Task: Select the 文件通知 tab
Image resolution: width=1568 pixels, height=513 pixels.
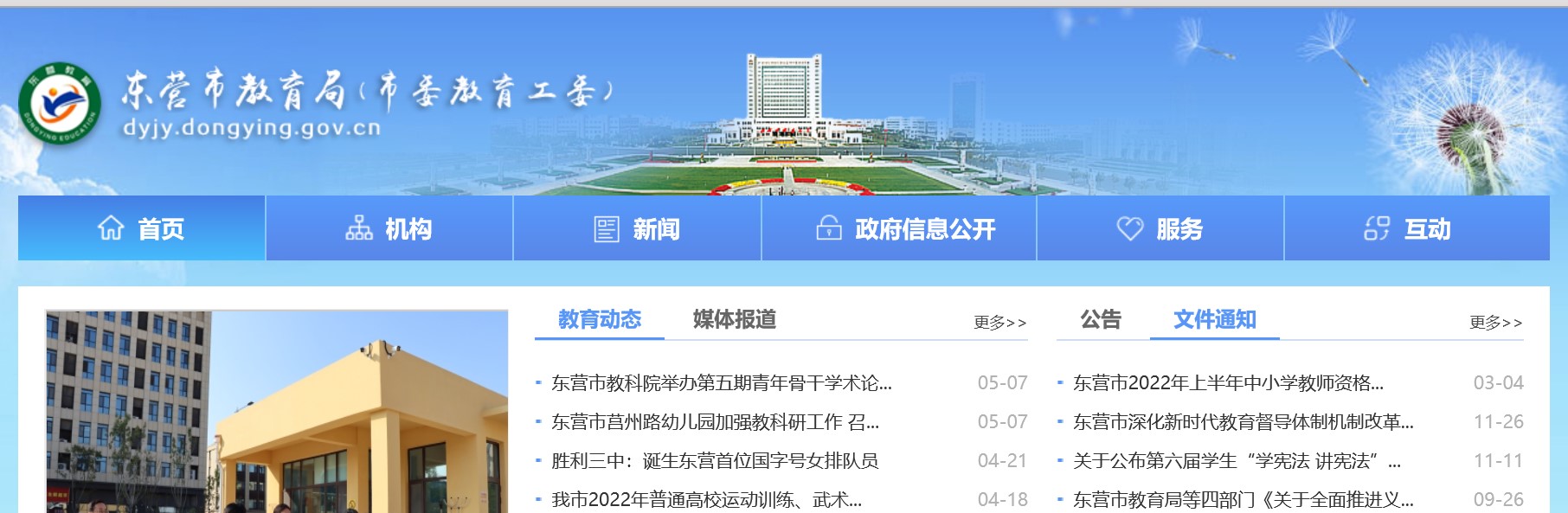Action: 1214,319
